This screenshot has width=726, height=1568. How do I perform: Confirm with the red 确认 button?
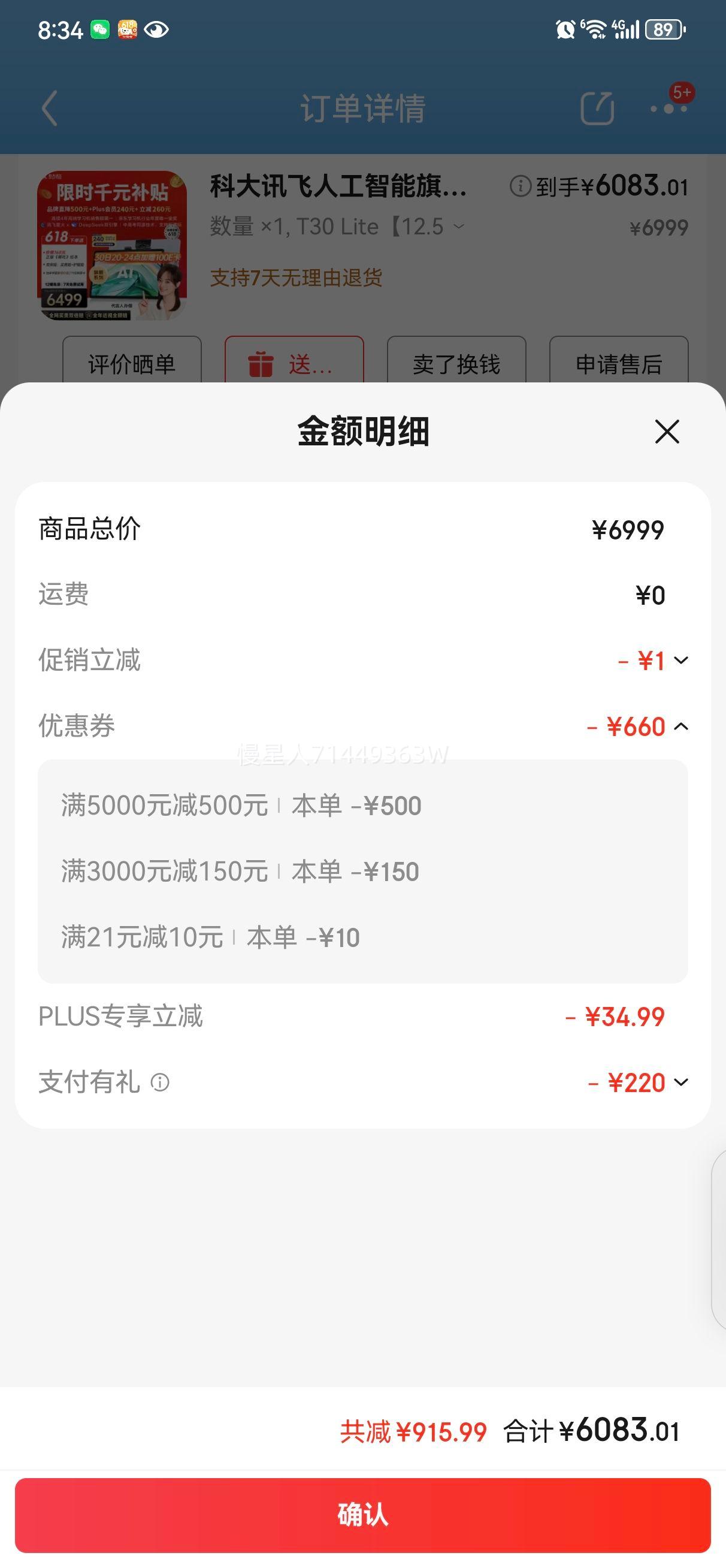point(362,1515)
